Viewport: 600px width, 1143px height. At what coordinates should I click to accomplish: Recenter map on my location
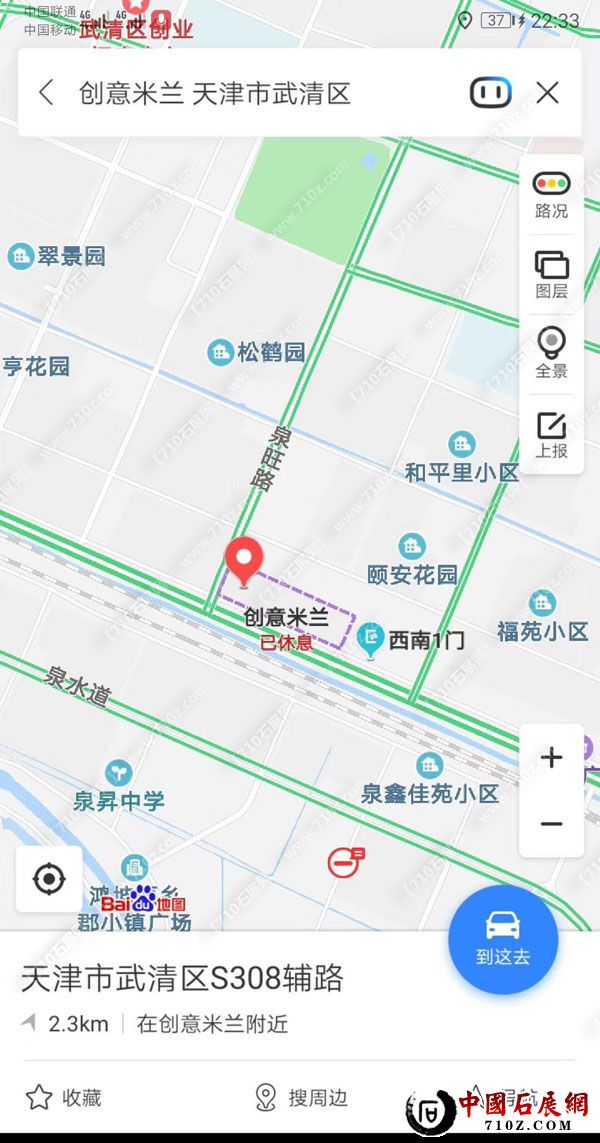tap(48, 879)
